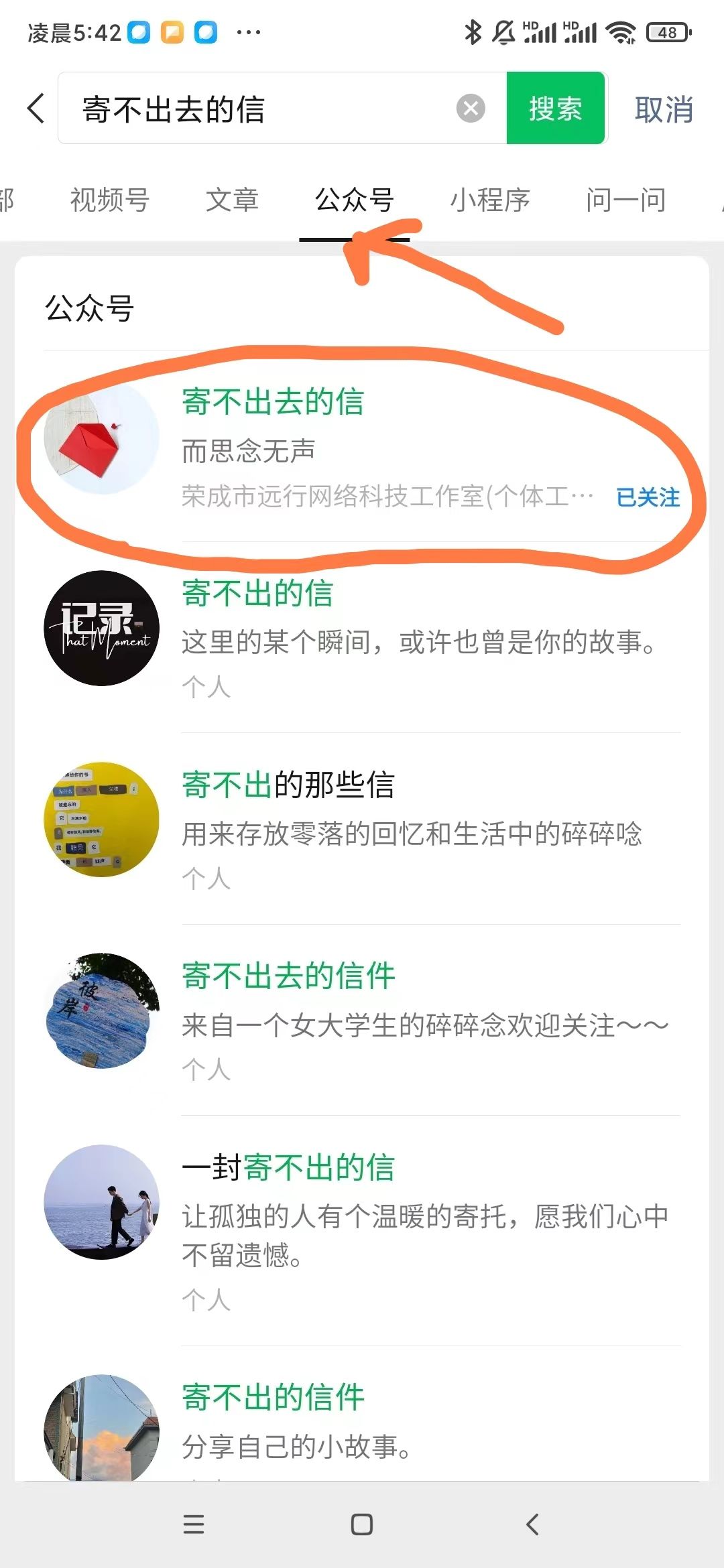724x1568 pixels.
Task: Switch to the 视频号 tab
Action: (110, 200)
